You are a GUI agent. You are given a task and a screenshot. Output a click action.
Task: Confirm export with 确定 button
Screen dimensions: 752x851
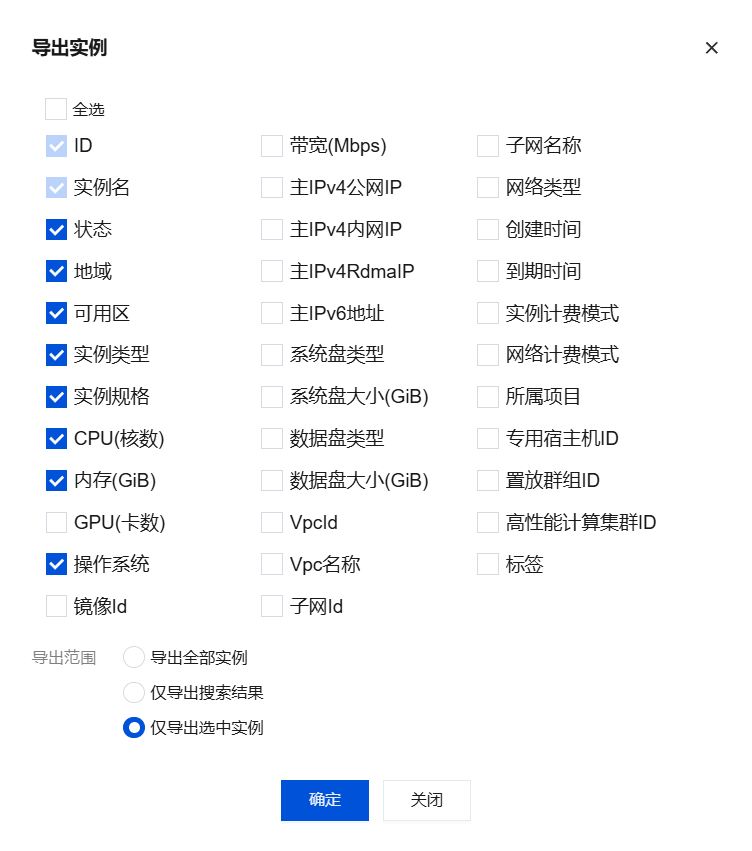[324, 800]
